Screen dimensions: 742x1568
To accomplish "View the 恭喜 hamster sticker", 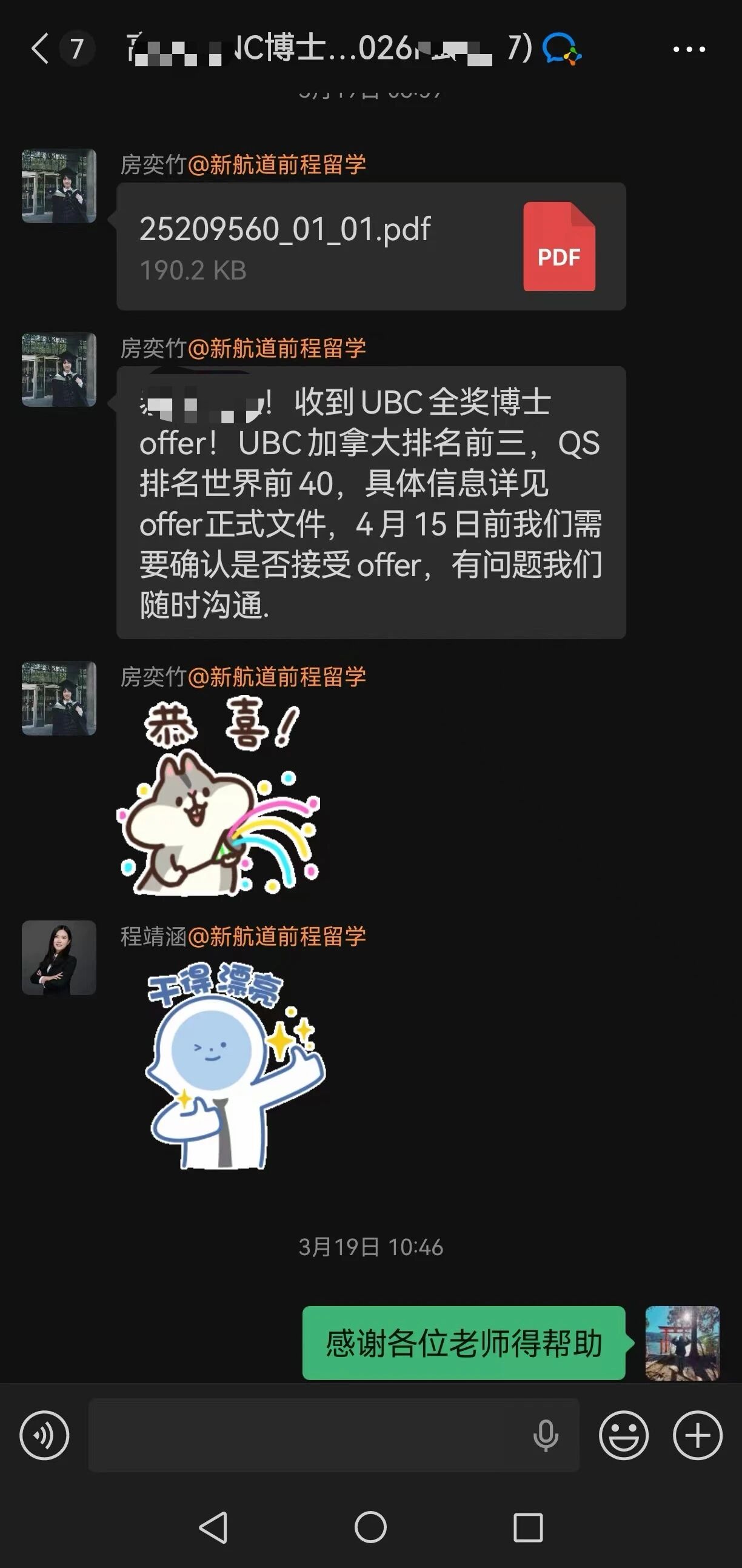I will [218, 797].
